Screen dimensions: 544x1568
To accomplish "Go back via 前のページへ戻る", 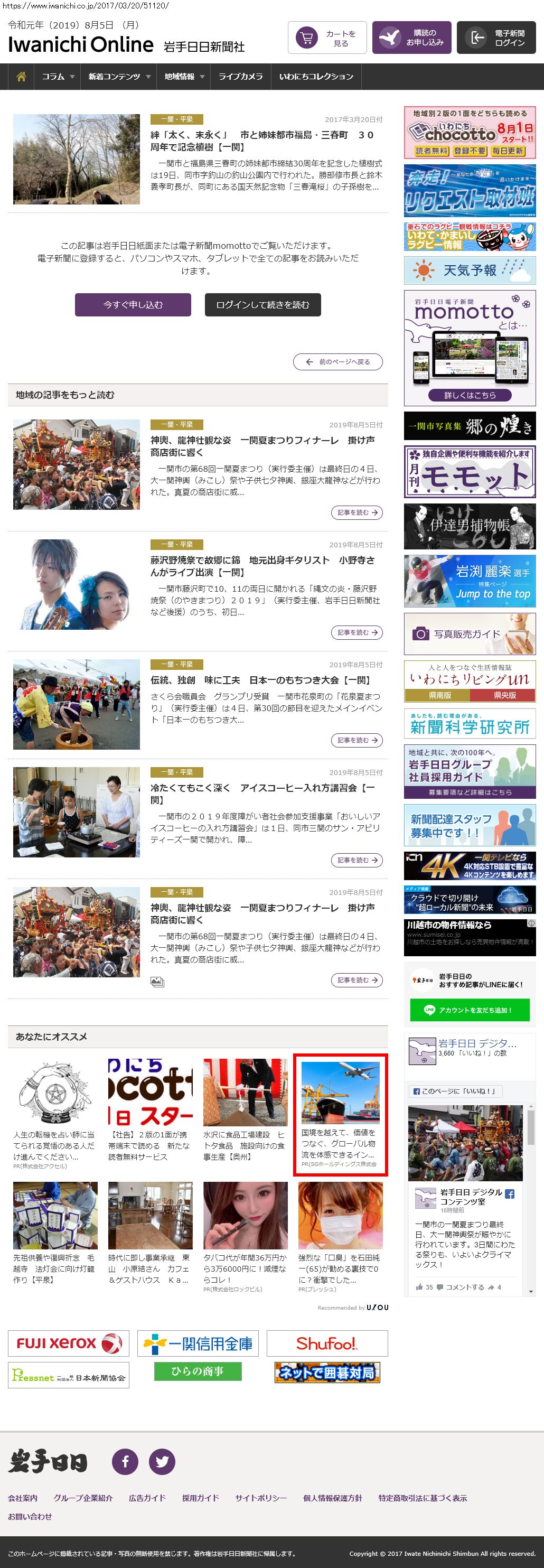I will click(337, 361).
